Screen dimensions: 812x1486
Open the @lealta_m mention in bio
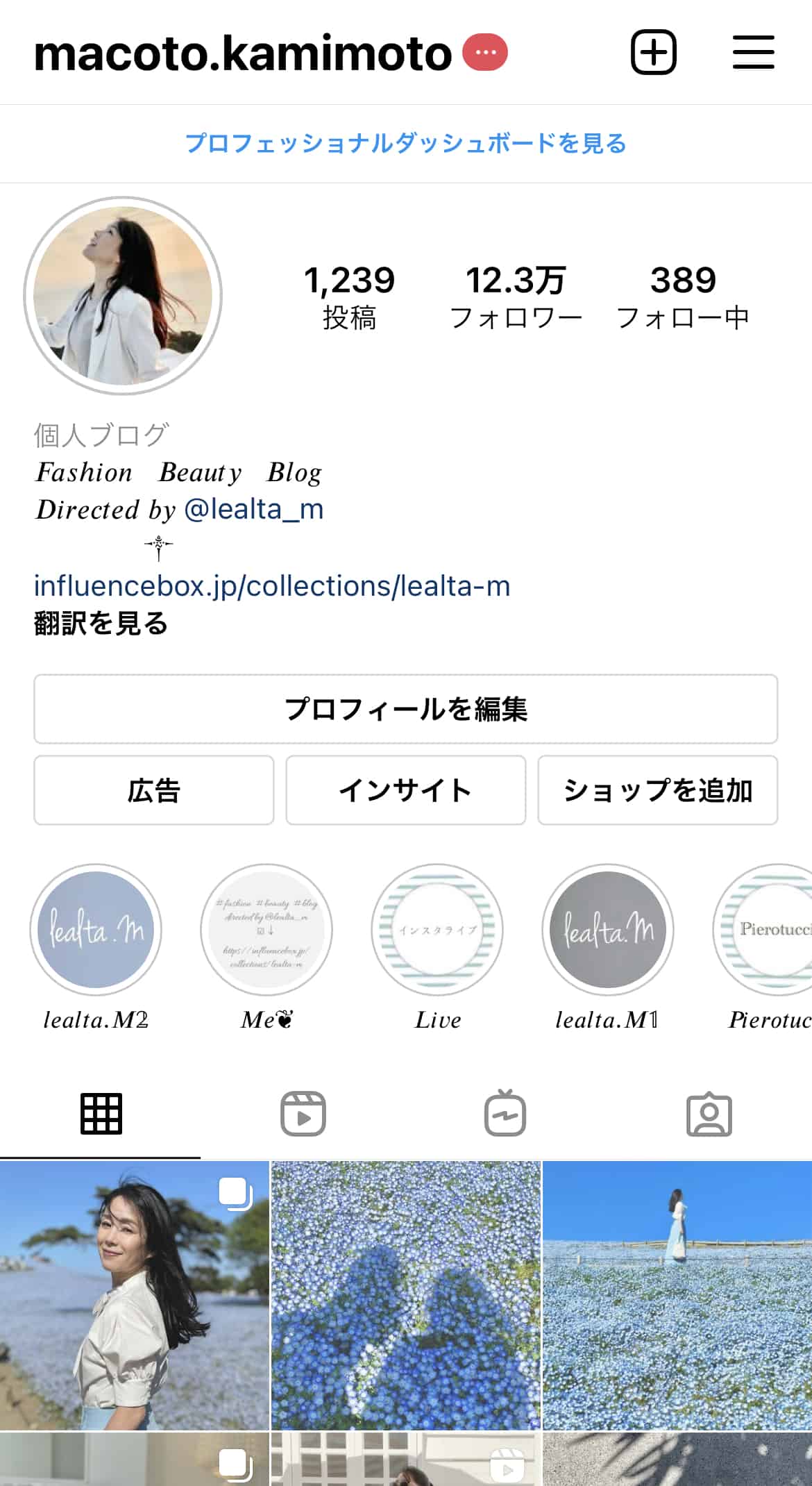pyautogui.click(x=253, y=509)
